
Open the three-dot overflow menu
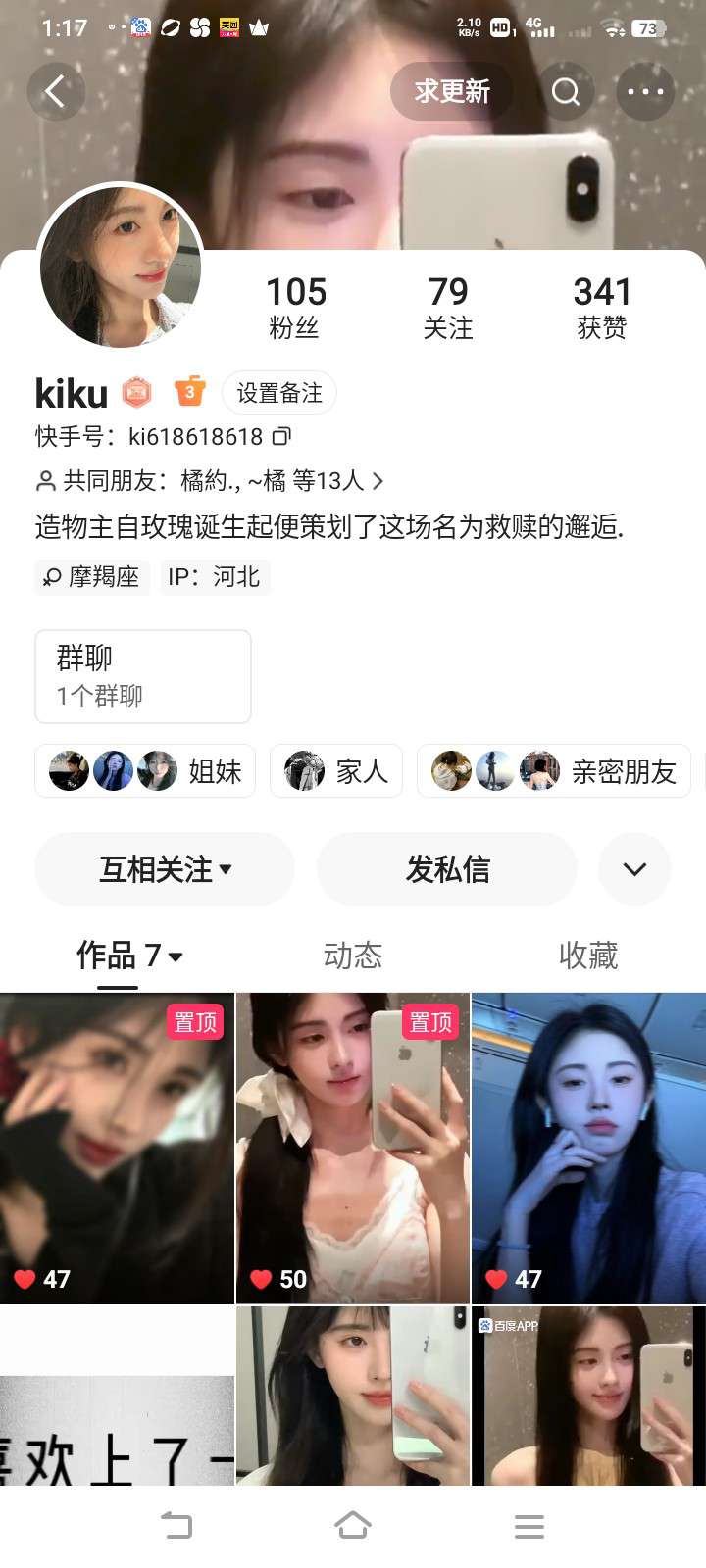[x=645, y=92]
